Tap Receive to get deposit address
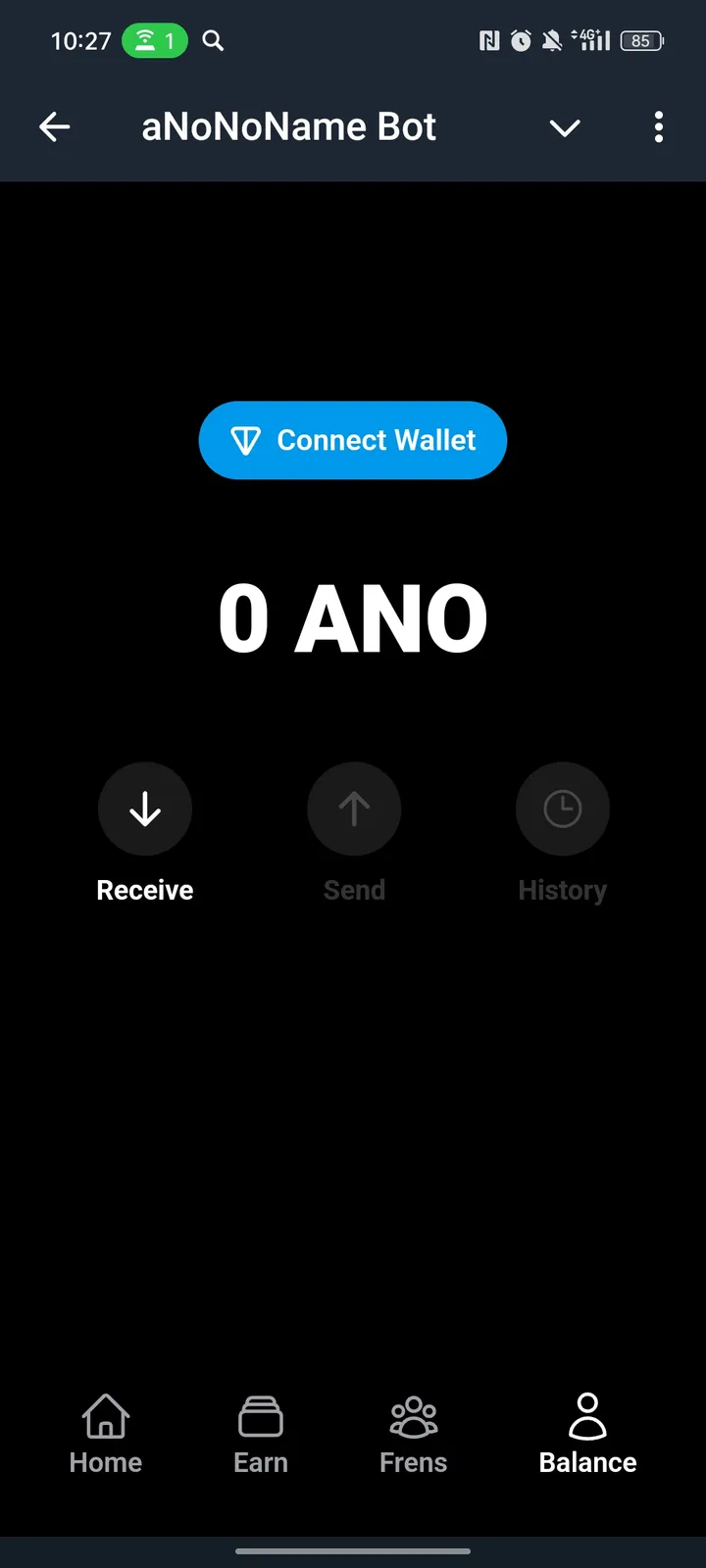706x1568 pixels. [144, 833]
